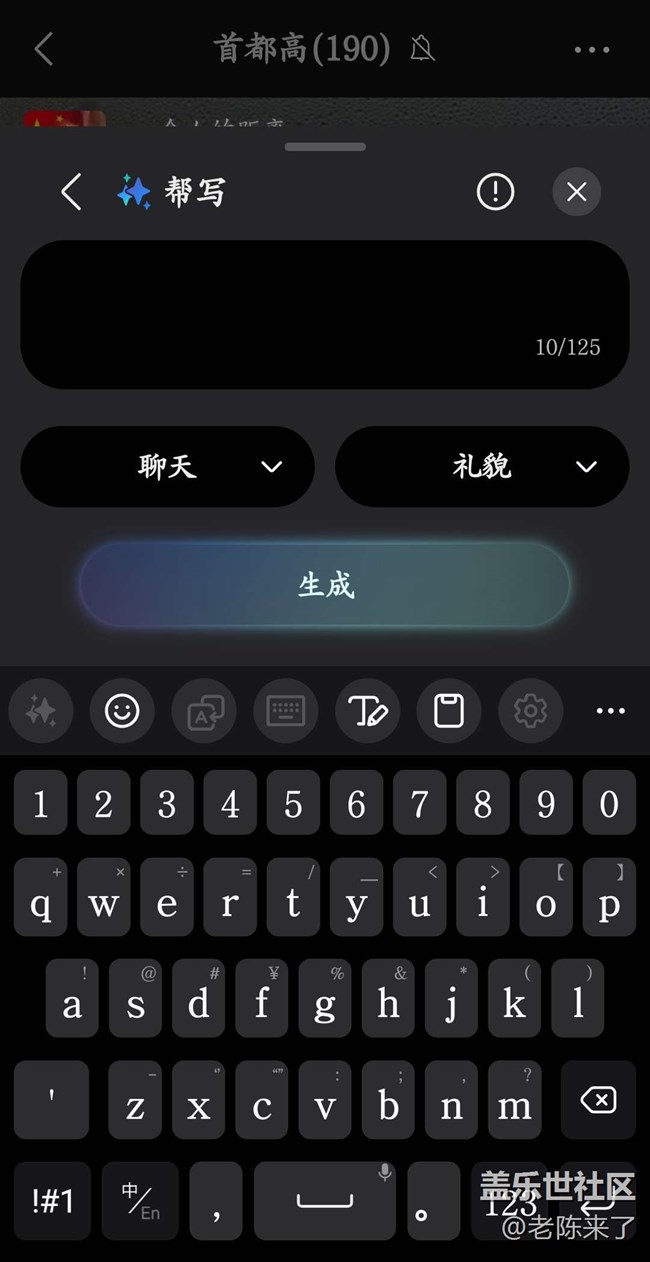Screen dimensions: 650x1262
Task: Close the 帮写 writing assist panel
Action: (577, 191)
